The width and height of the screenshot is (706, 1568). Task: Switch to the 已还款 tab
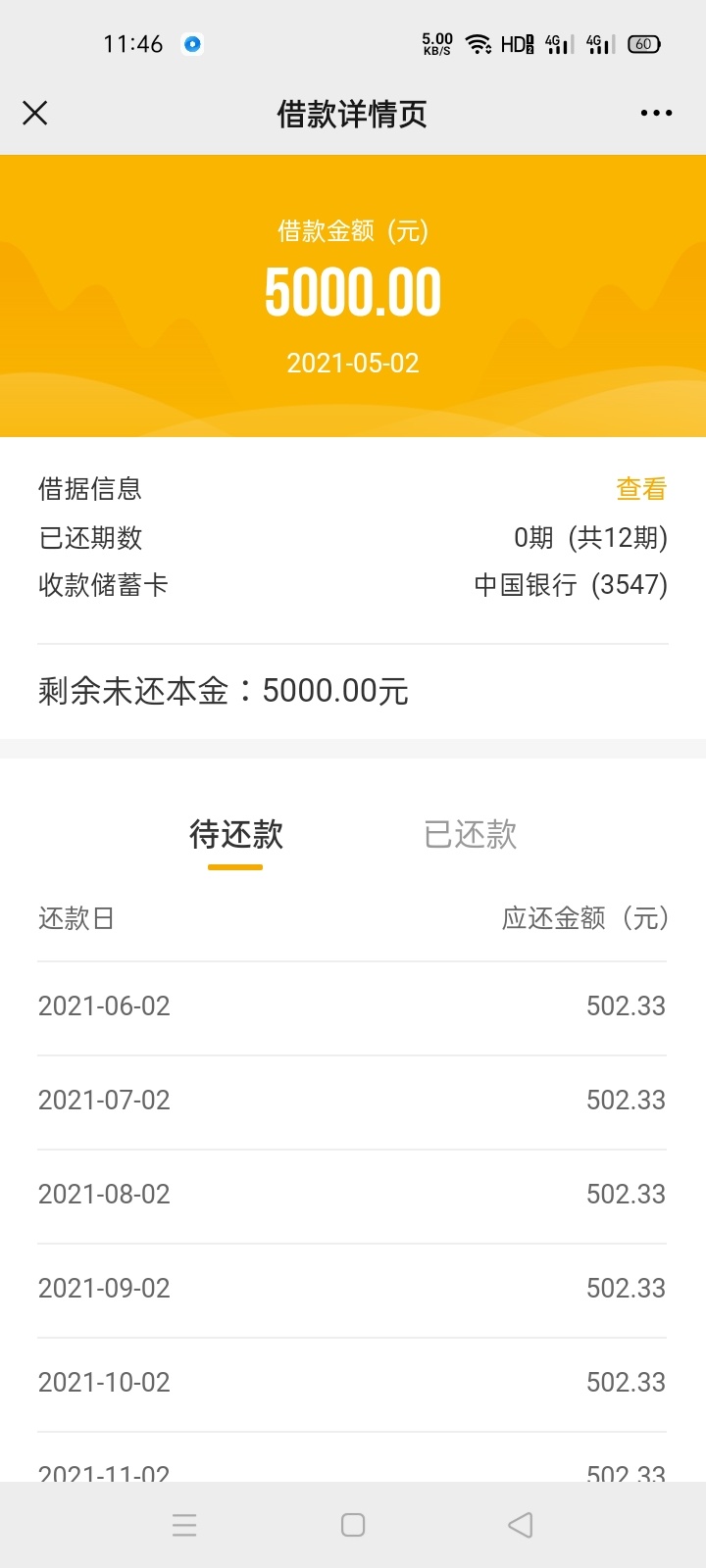471,835
